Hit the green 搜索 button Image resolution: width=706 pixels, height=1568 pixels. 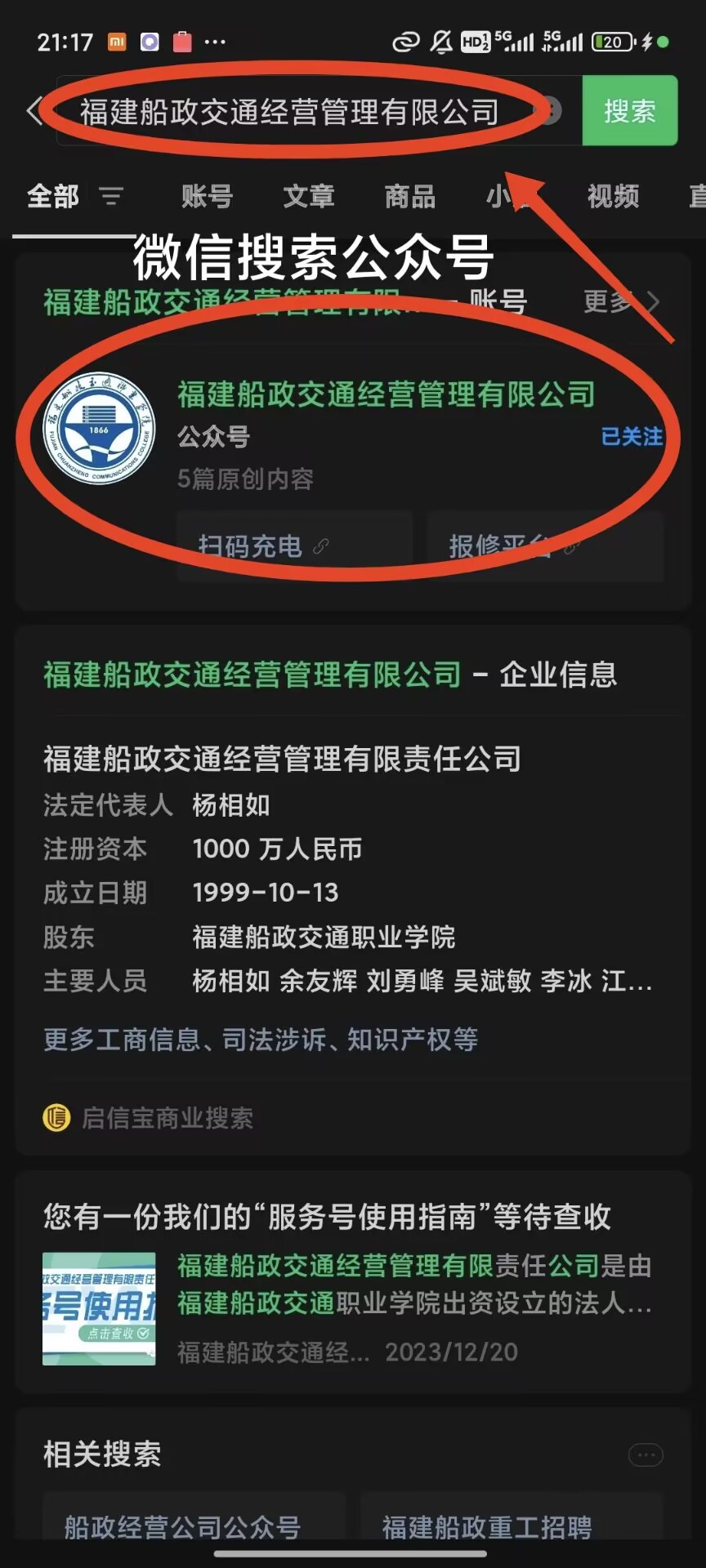(629, 111)
